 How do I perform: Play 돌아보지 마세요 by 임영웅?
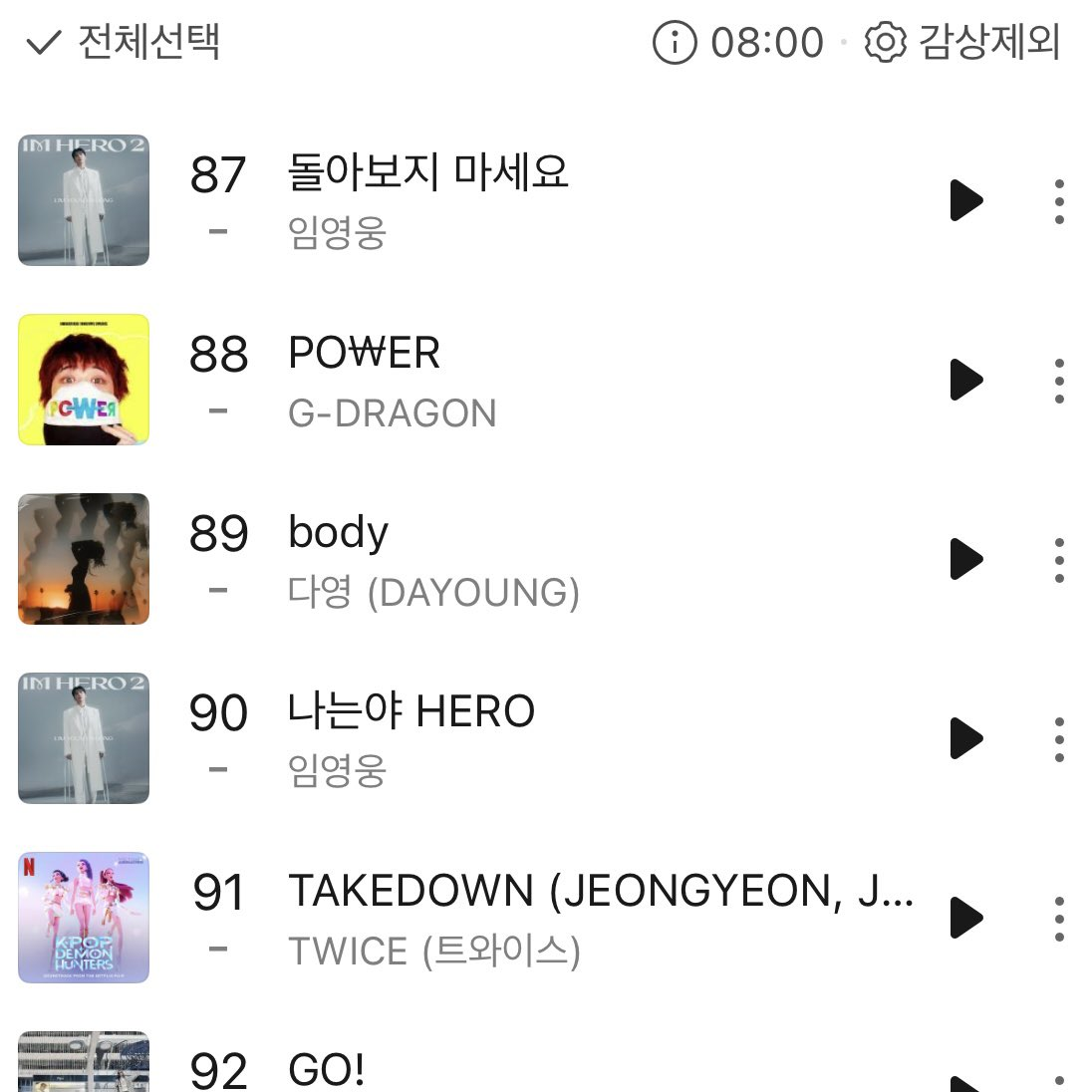(x=965, y=200)
